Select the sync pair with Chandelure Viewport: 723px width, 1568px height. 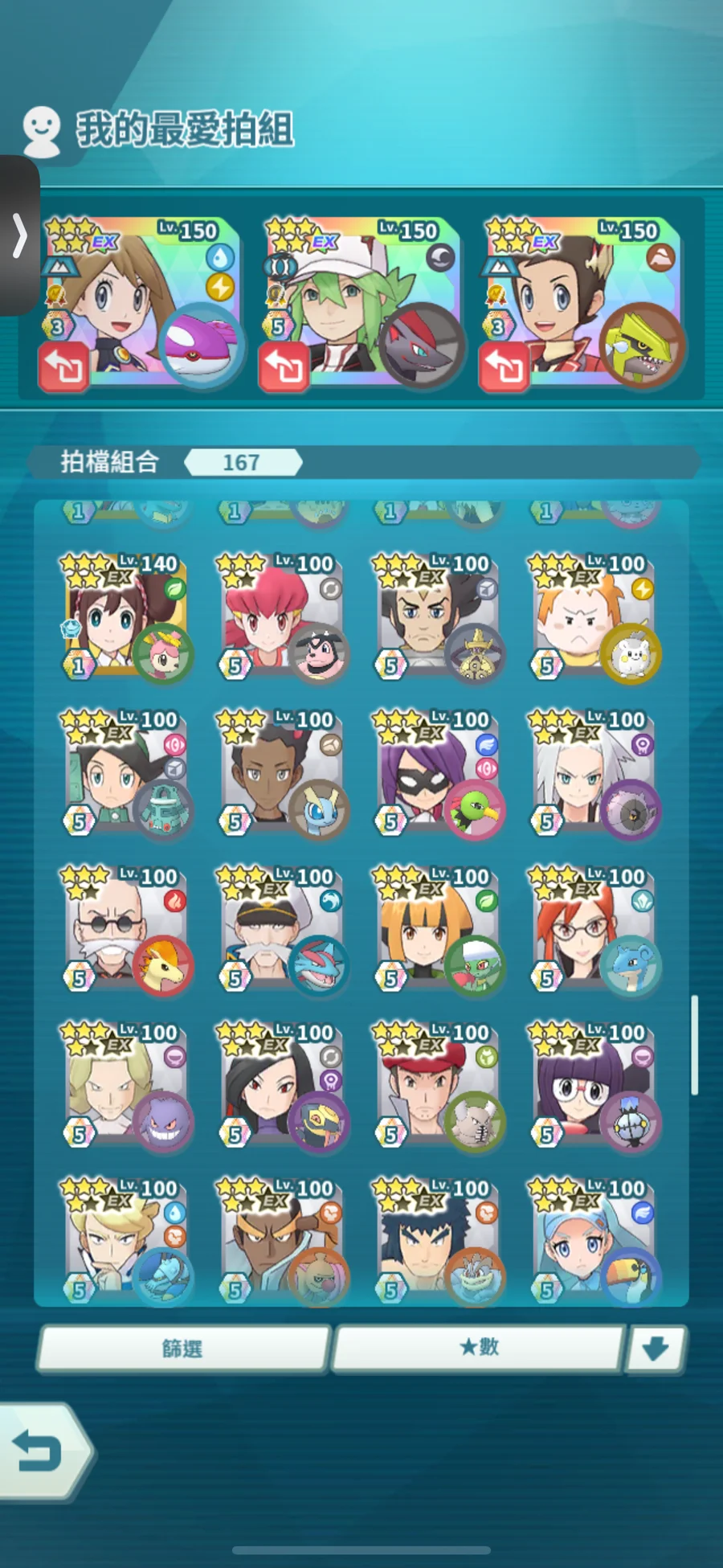(x=594, y=1086)
